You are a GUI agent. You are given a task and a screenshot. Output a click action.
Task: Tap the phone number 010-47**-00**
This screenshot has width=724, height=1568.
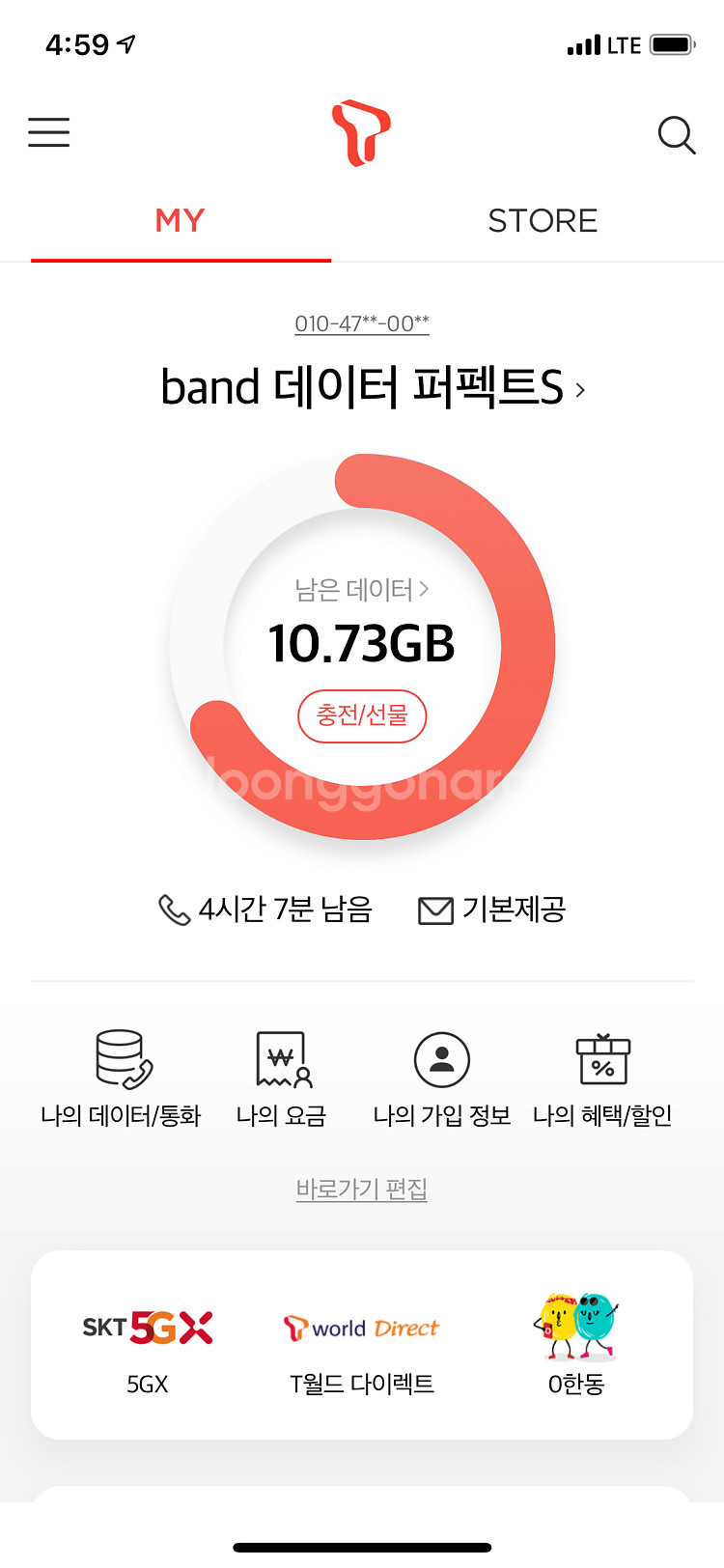[362, 323]
